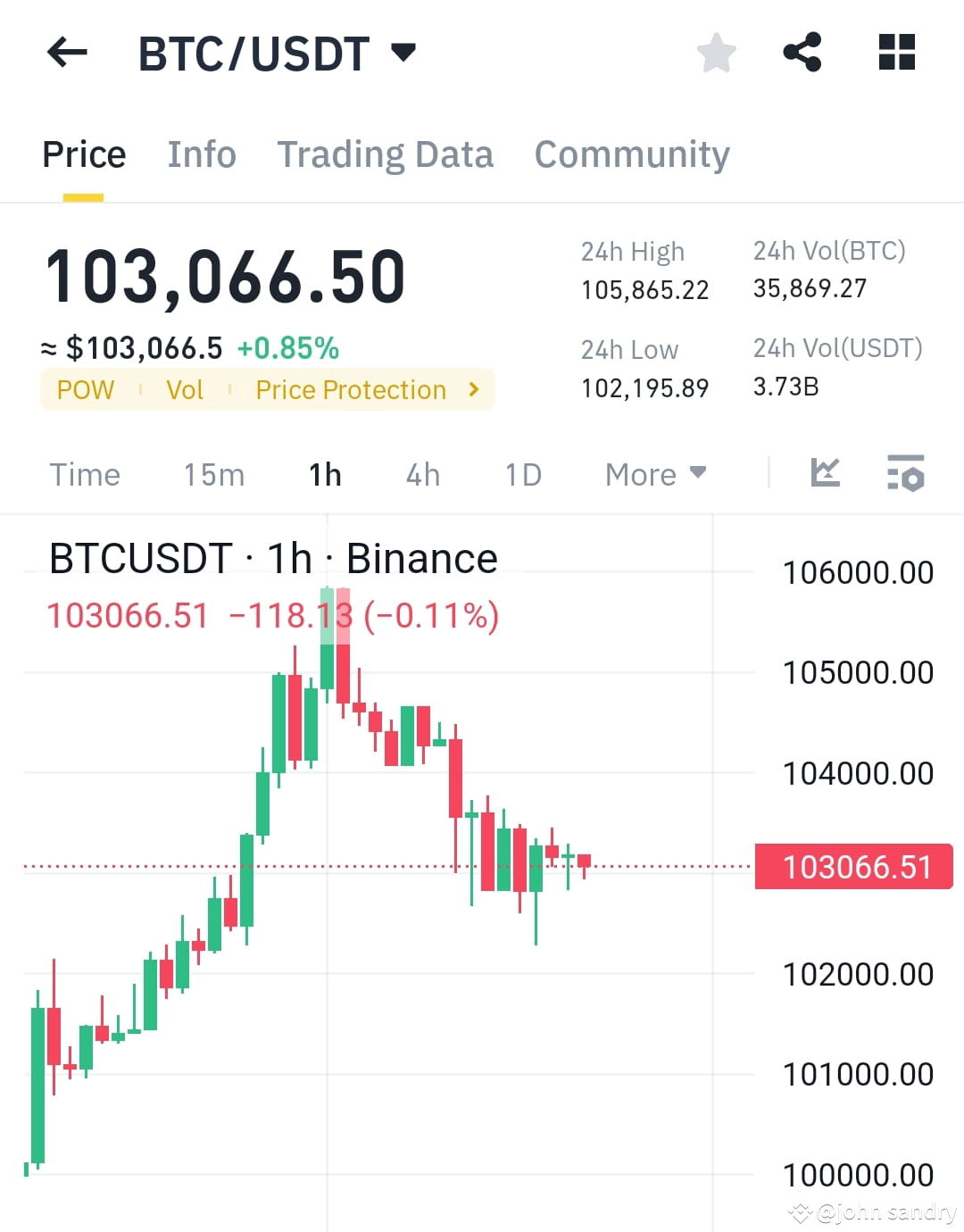Star BTC/USDT as a favorite

717,54
